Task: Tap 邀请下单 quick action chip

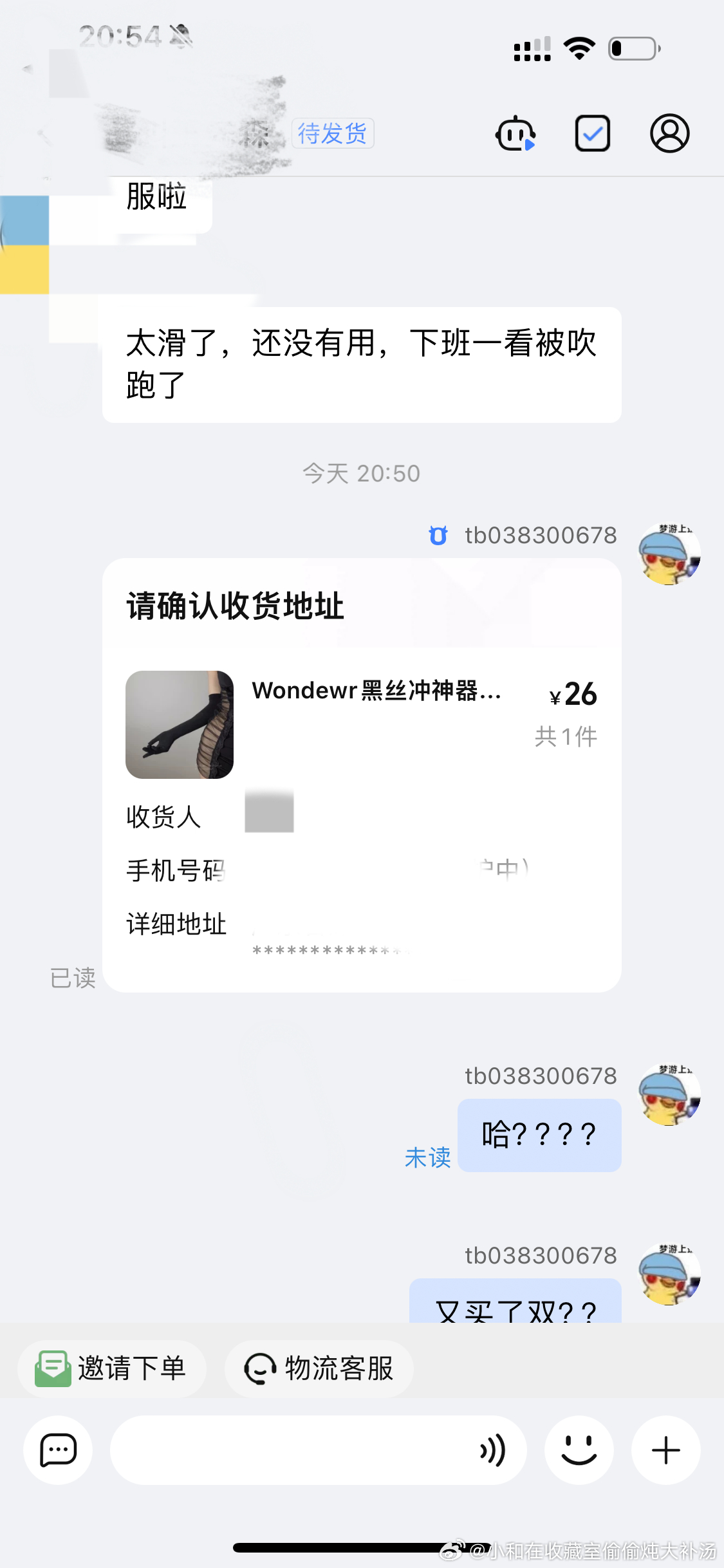Action: [x=112, y=1368]
